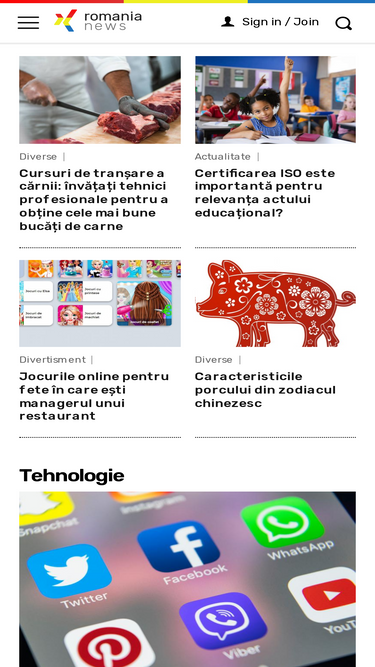The width and height of the screenshot is (375, 667).
Task: Open the search icon
Action: [x=344, y=23]
